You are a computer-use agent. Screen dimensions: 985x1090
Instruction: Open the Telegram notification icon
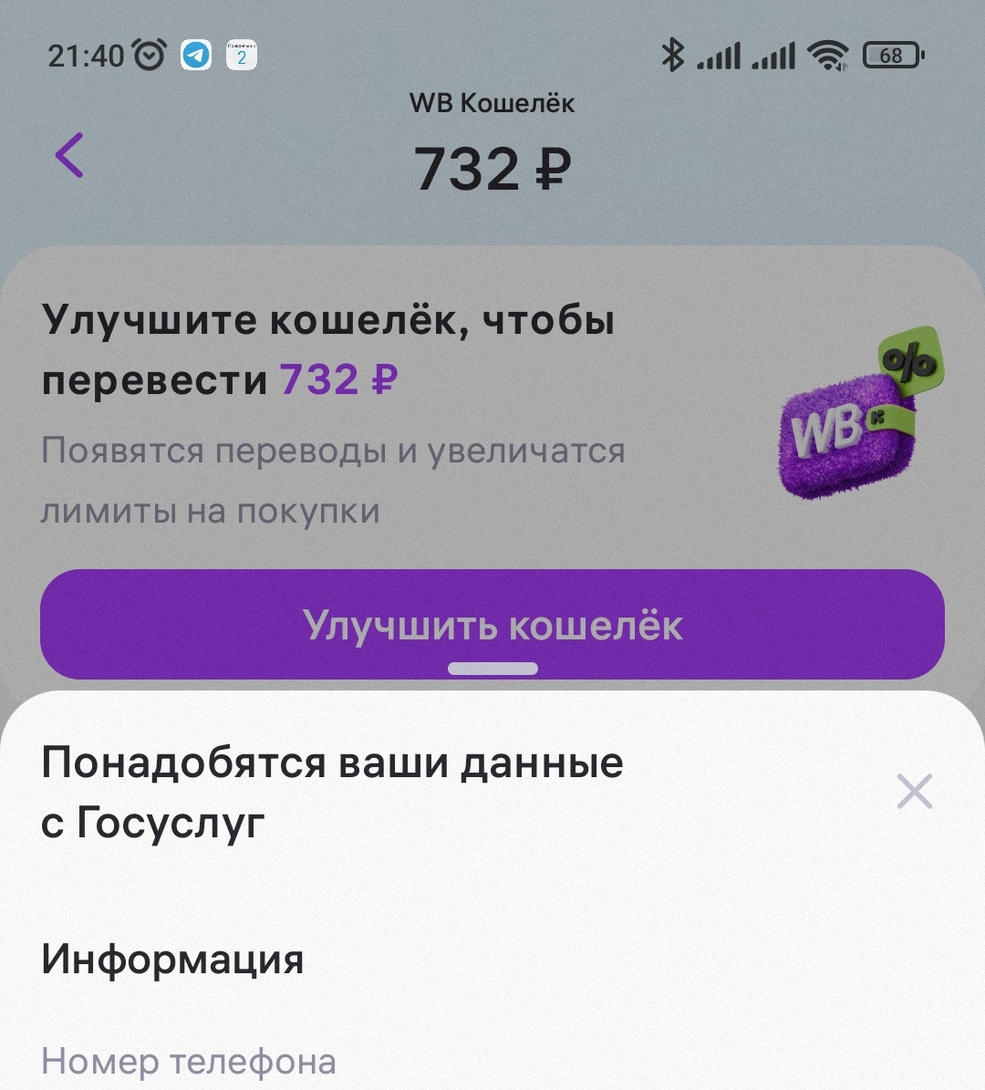click(196, 55)
